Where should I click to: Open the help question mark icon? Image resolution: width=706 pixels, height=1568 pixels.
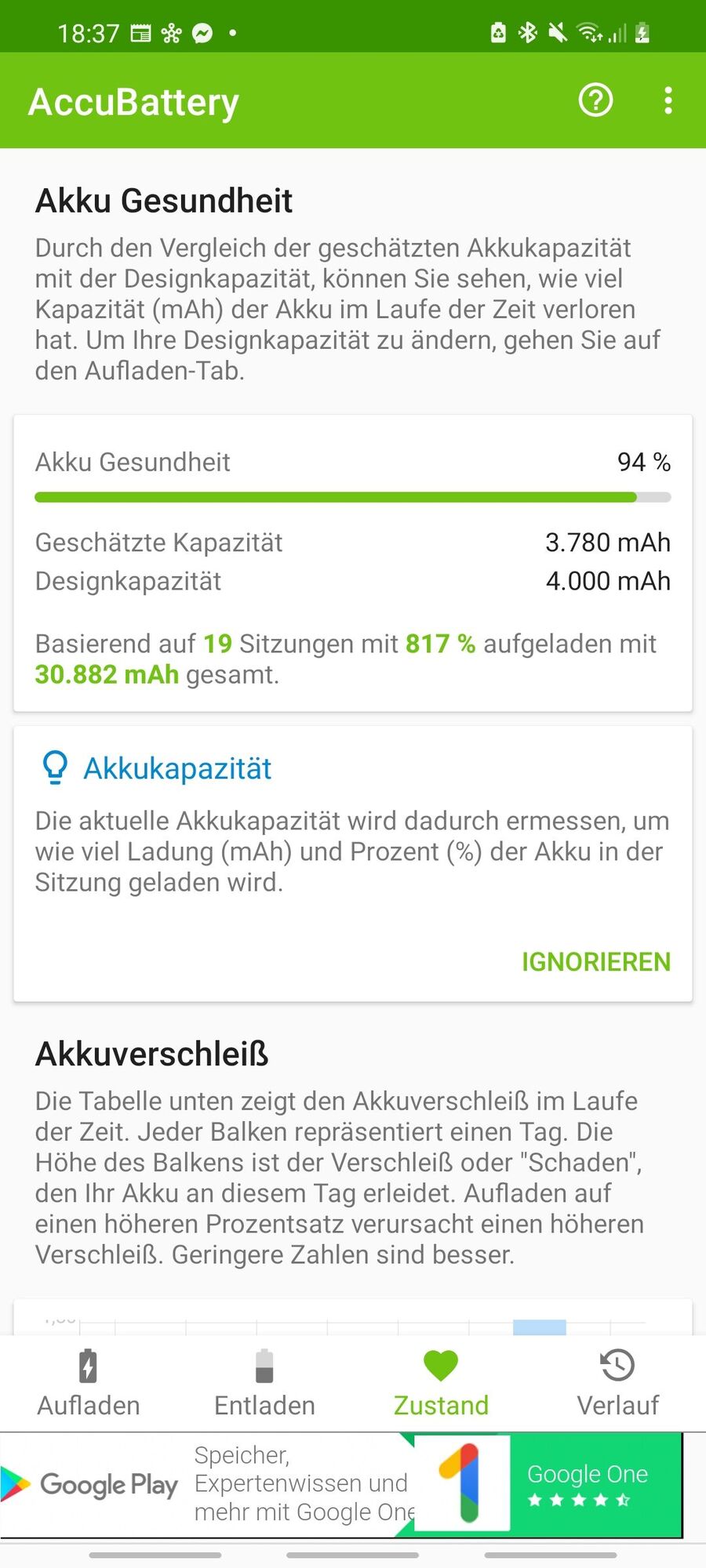[x=595, y=100]
